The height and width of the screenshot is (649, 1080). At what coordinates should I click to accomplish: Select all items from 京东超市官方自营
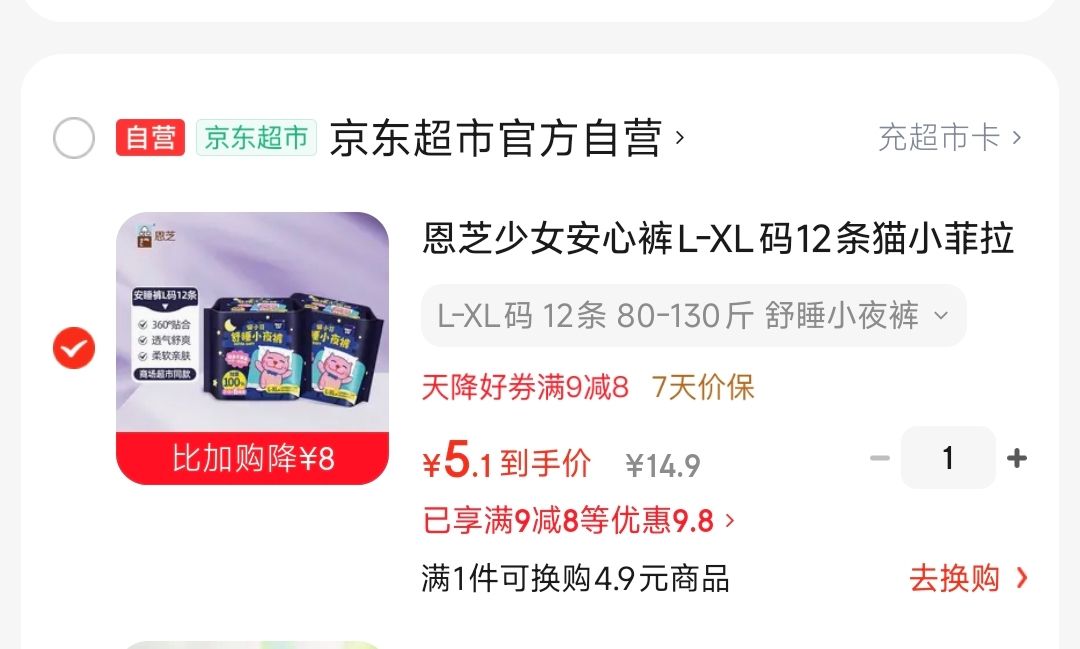click(74, 138)
